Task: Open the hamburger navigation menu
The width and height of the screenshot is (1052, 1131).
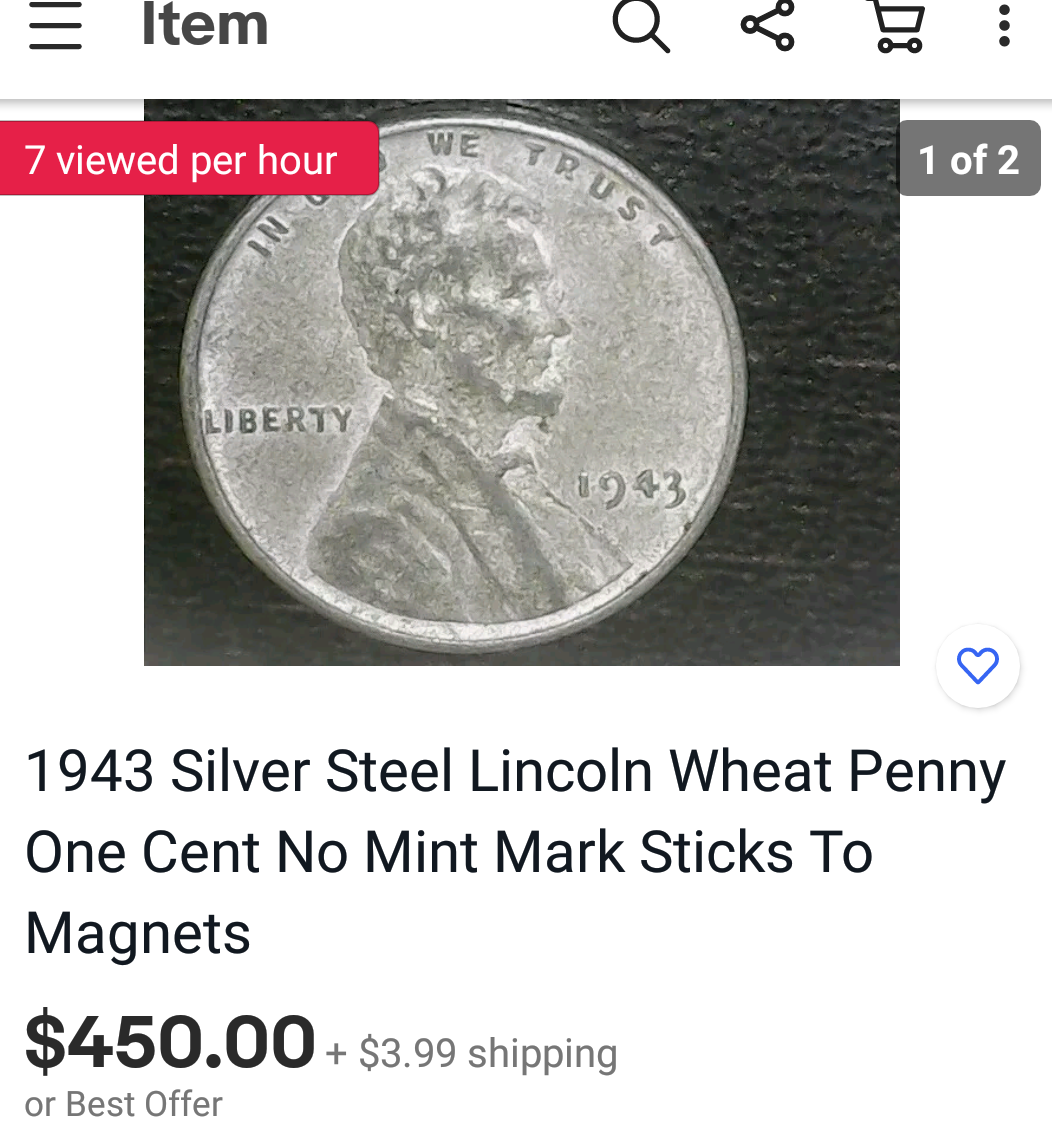Action: point(55,27)
